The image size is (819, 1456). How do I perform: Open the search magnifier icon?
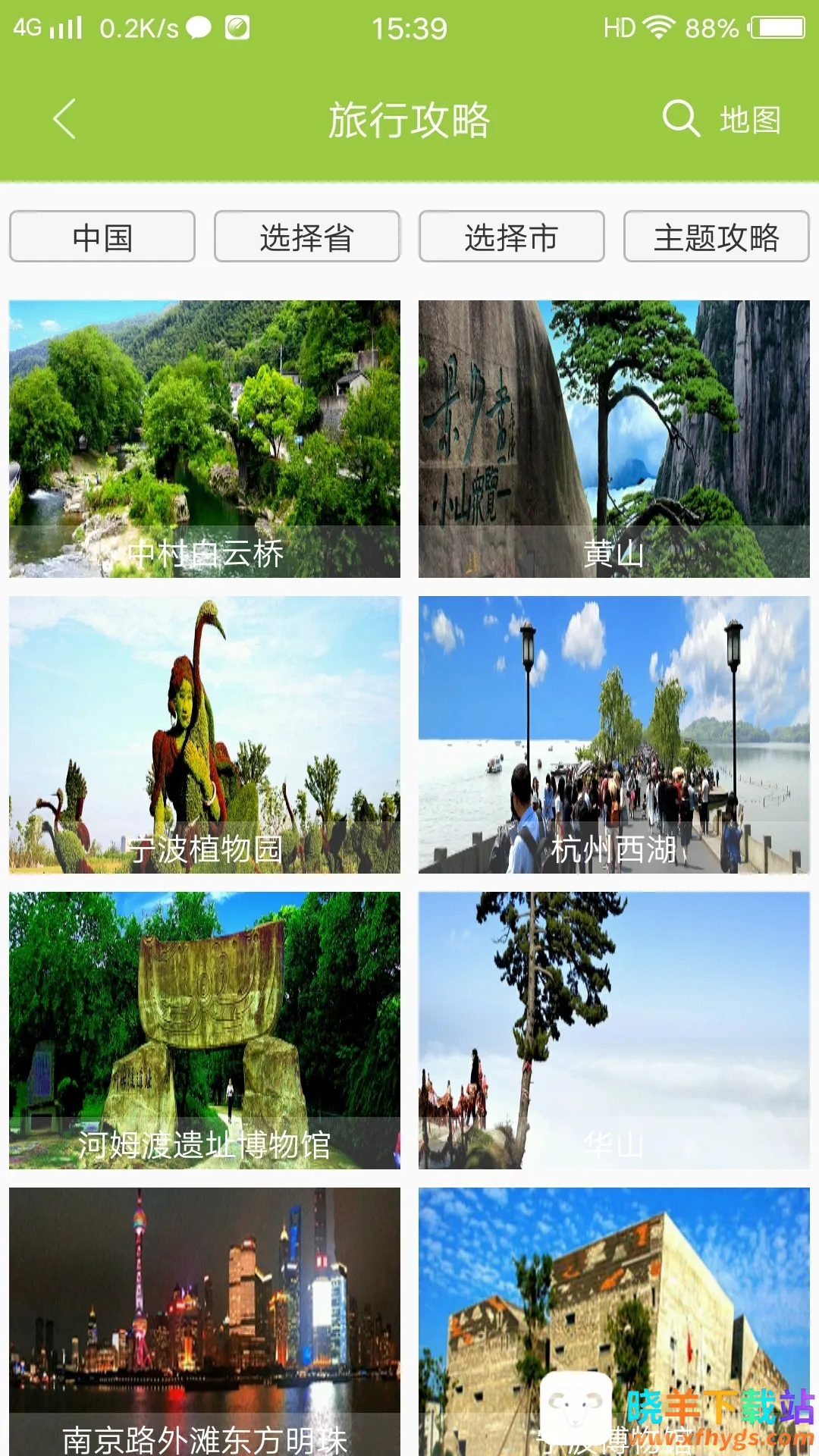coord(680,119)
